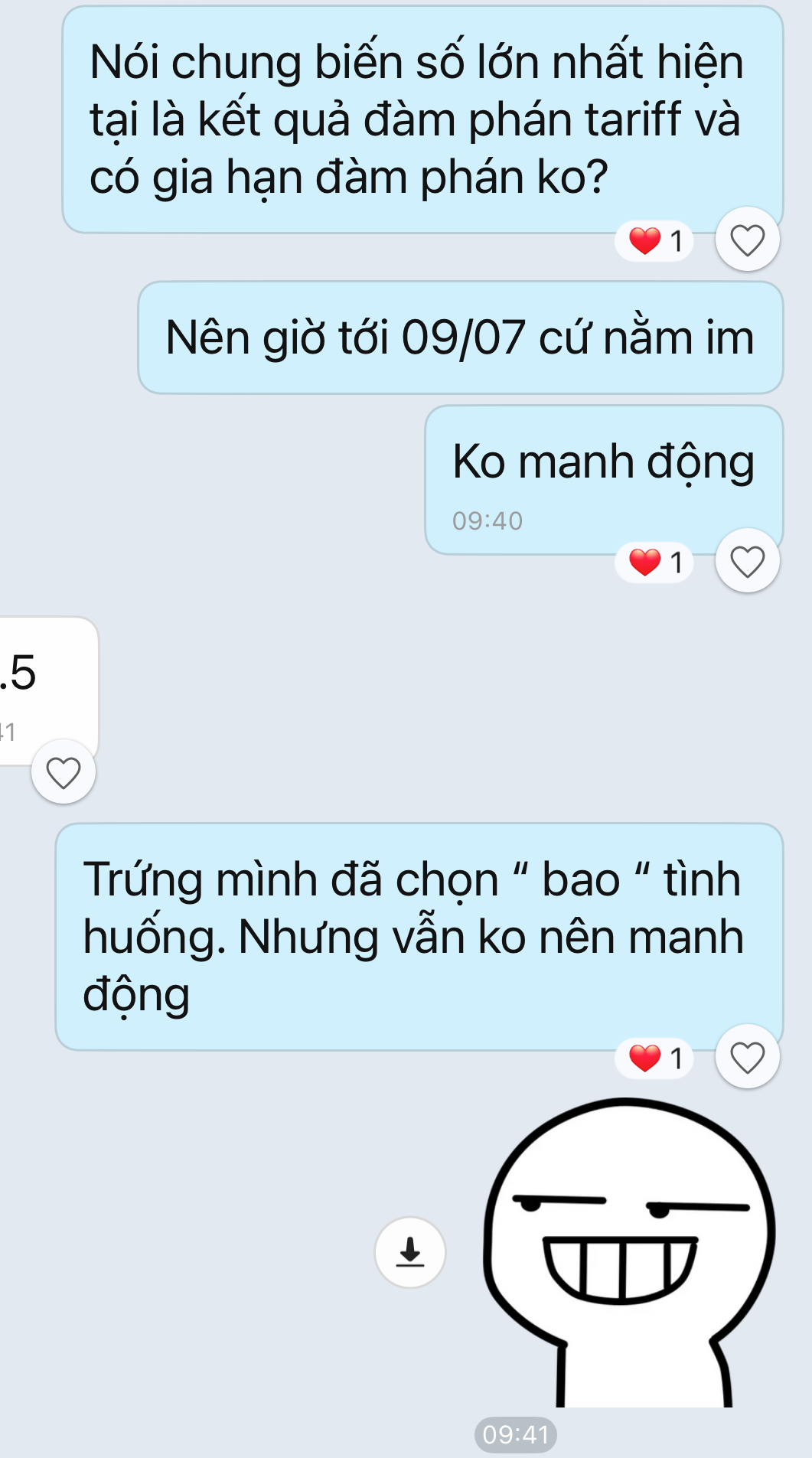Like the "Ko manh động" message
Image resolution: width=812 pixels, height=1458 pixels.
click(747, 561)
